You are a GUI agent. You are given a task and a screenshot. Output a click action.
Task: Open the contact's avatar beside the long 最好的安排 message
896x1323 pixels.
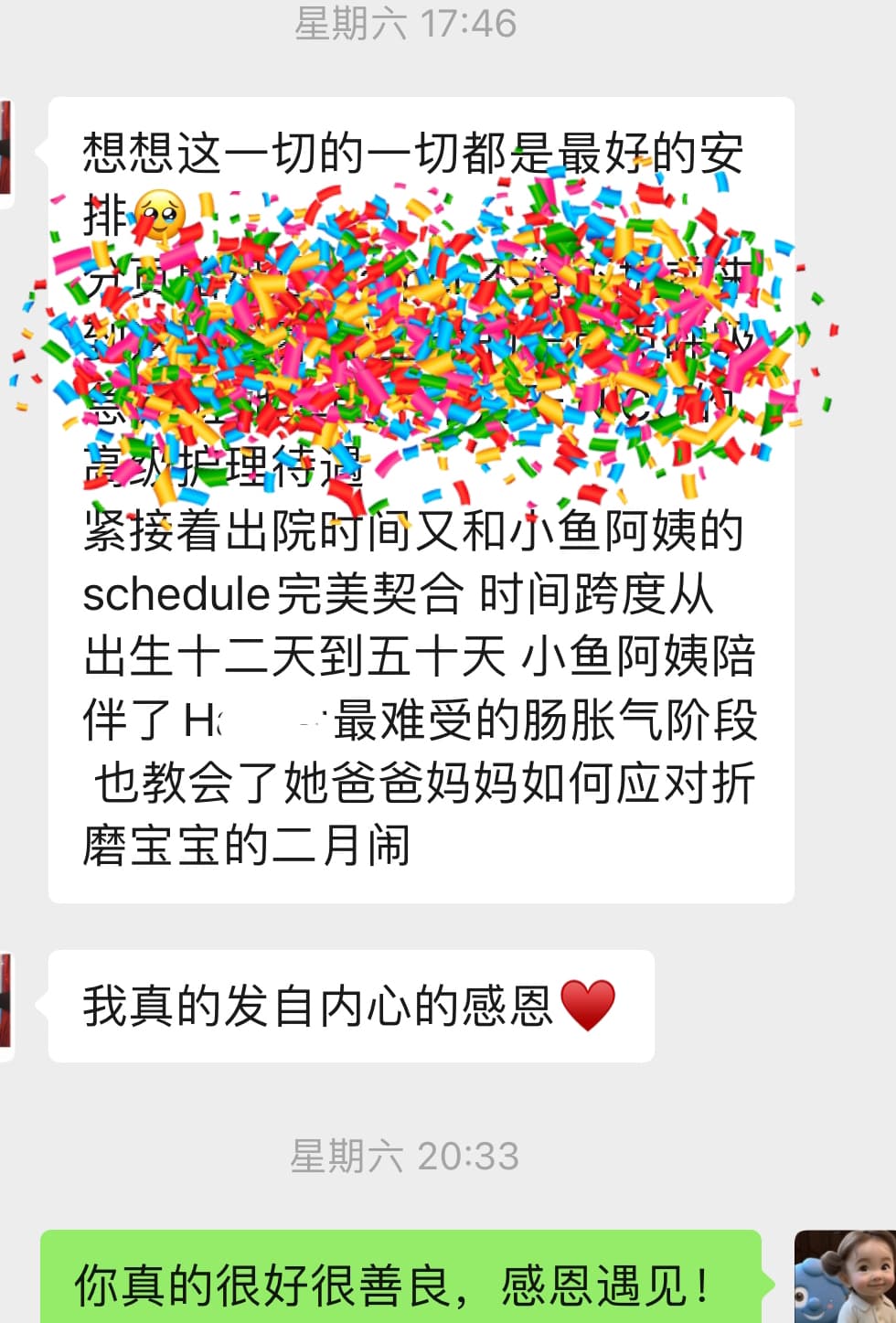coord(5,152)
